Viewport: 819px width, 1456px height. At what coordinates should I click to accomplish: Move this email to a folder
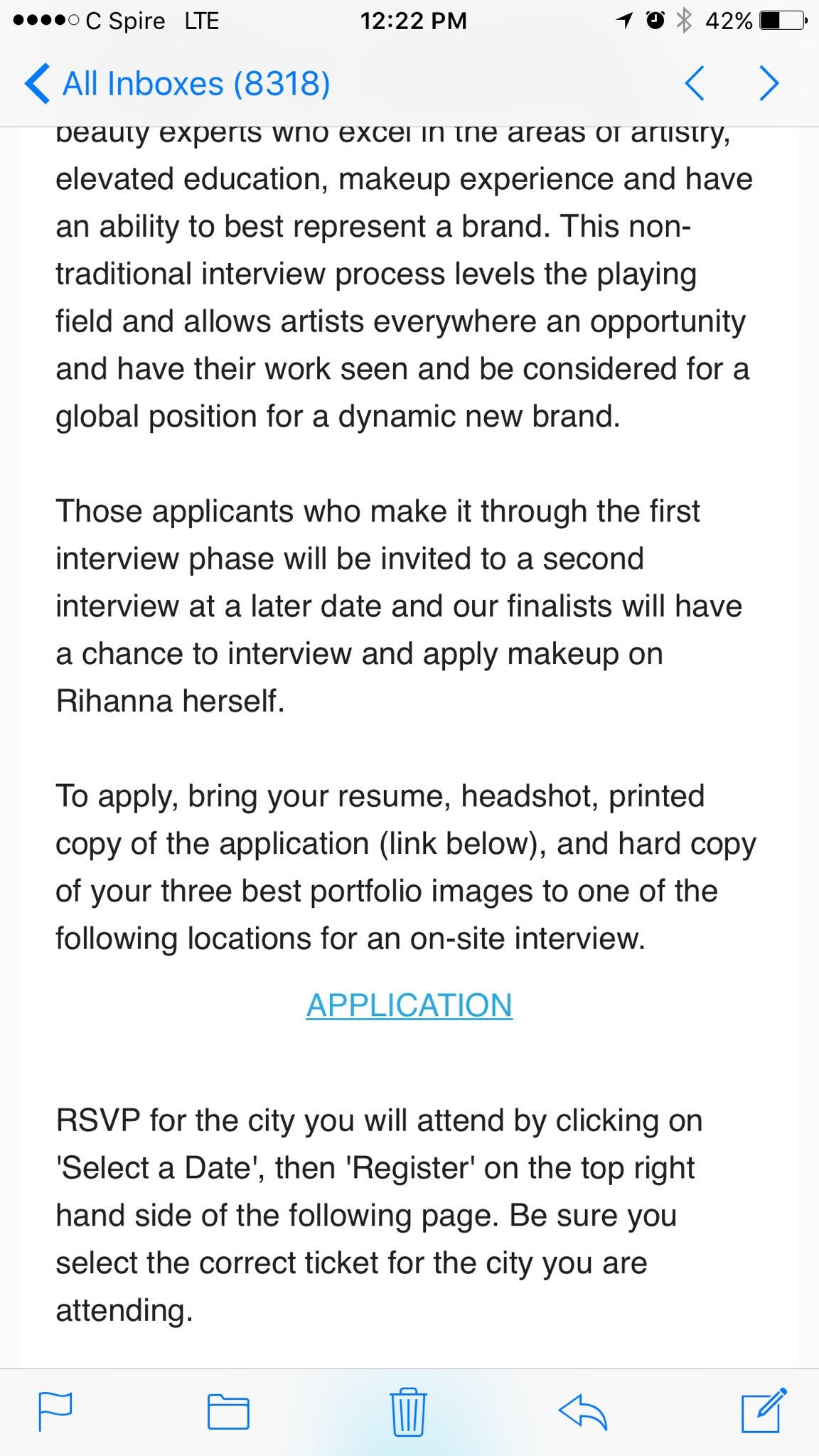[x=228, y=1412]
